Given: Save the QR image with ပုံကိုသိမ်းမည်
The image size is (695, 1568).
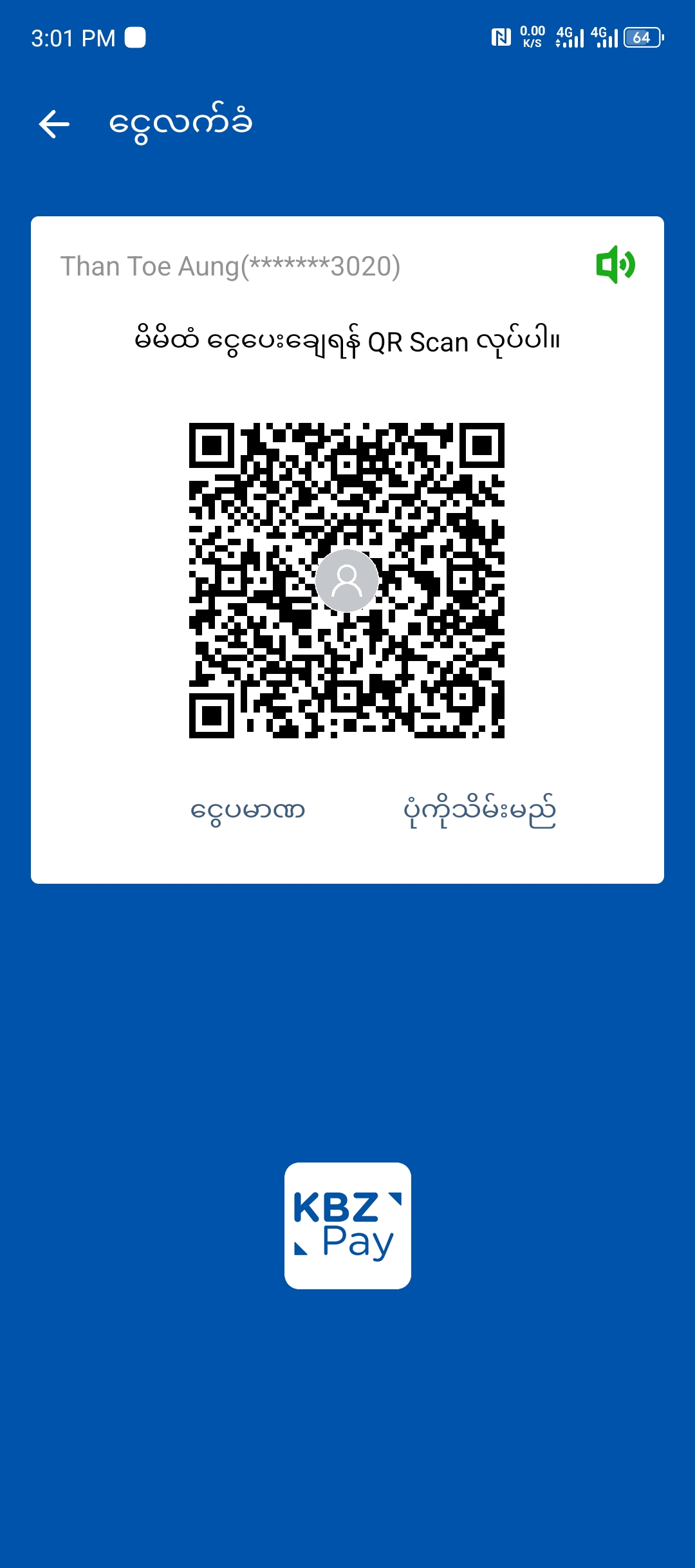Looking at the screenshot, I should coord(479,810).
